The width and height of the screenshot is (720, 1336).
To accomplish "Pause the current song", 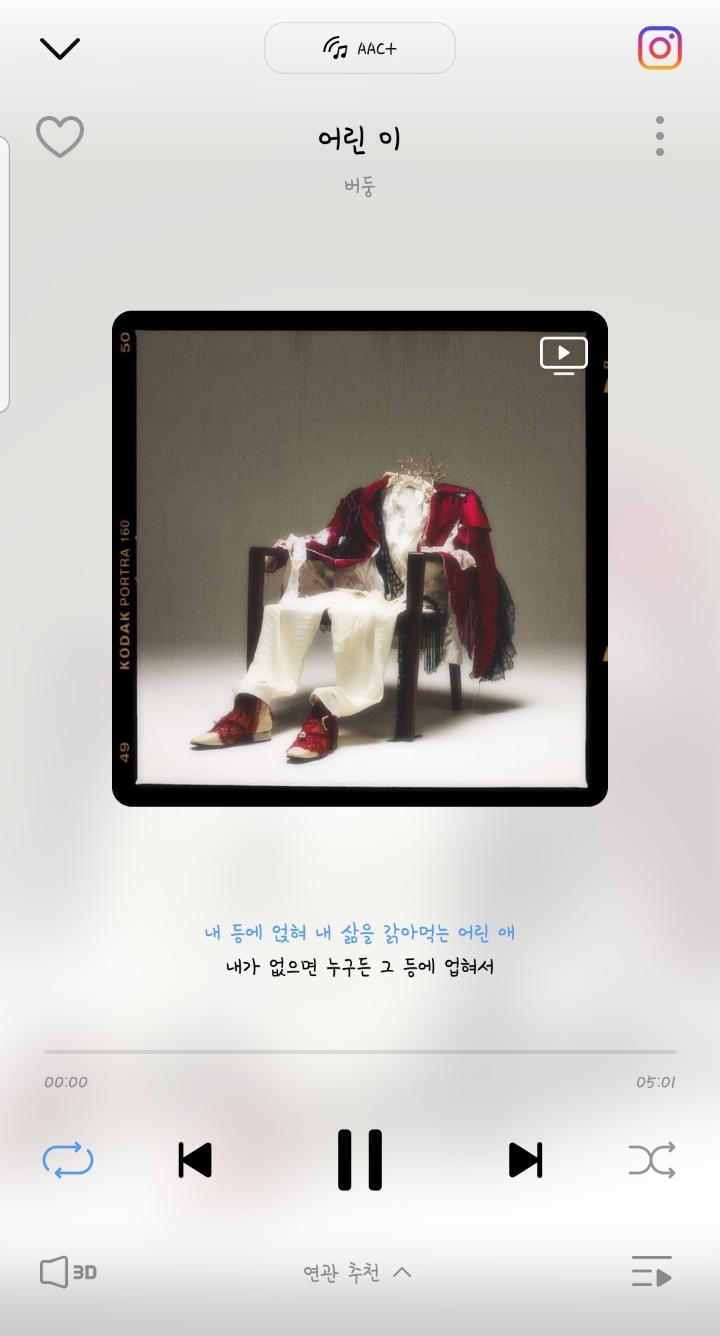I will (360, 1160).
